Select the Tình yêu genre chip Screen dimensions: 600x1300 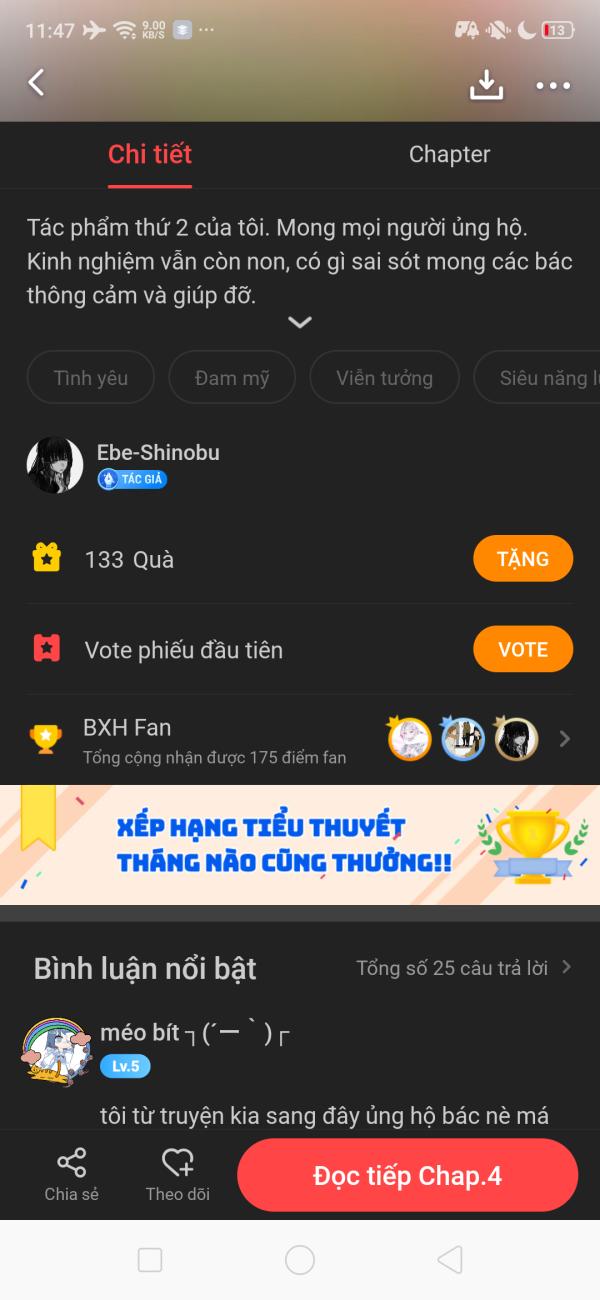click(x=91, y=378)
